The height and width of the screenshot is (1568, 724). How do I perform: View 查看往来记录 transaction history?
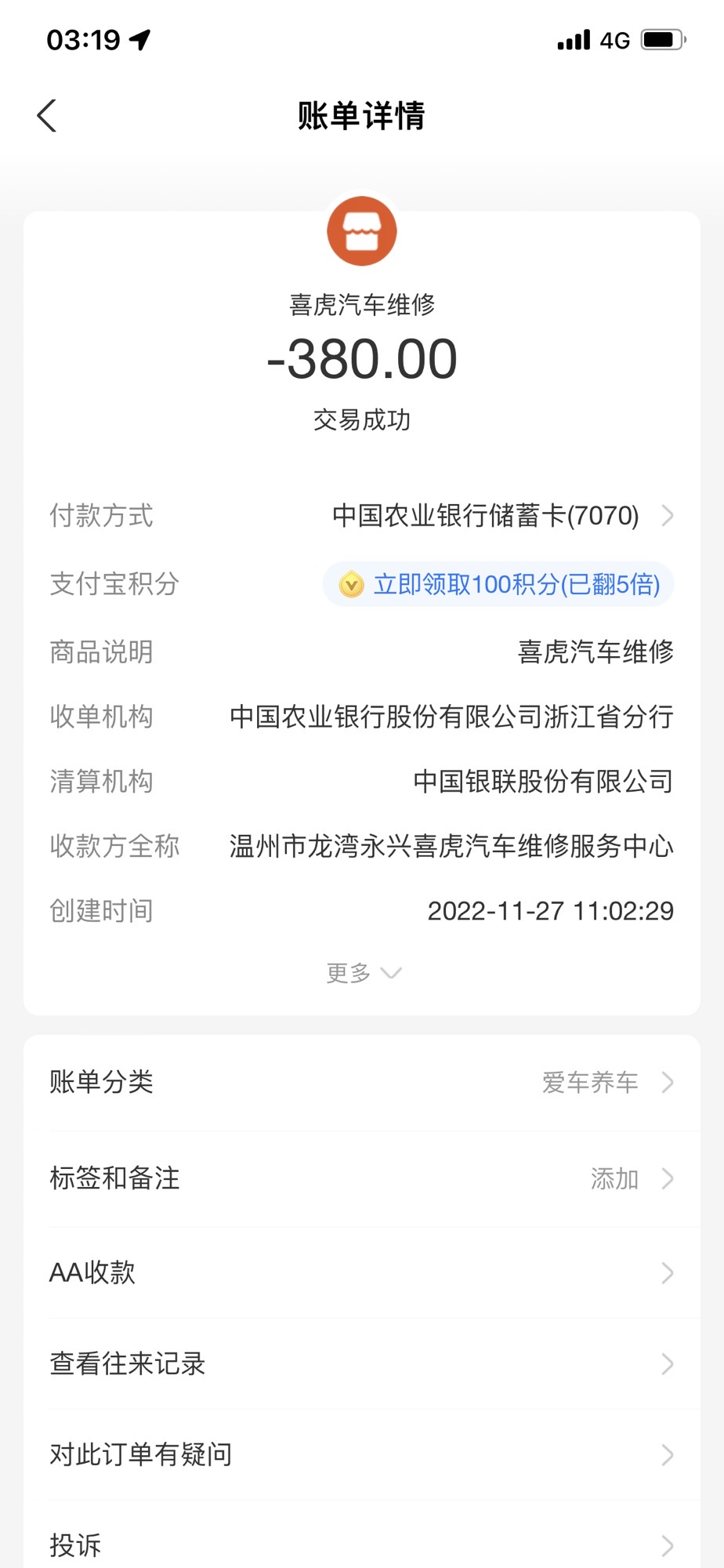[362, 1364]
